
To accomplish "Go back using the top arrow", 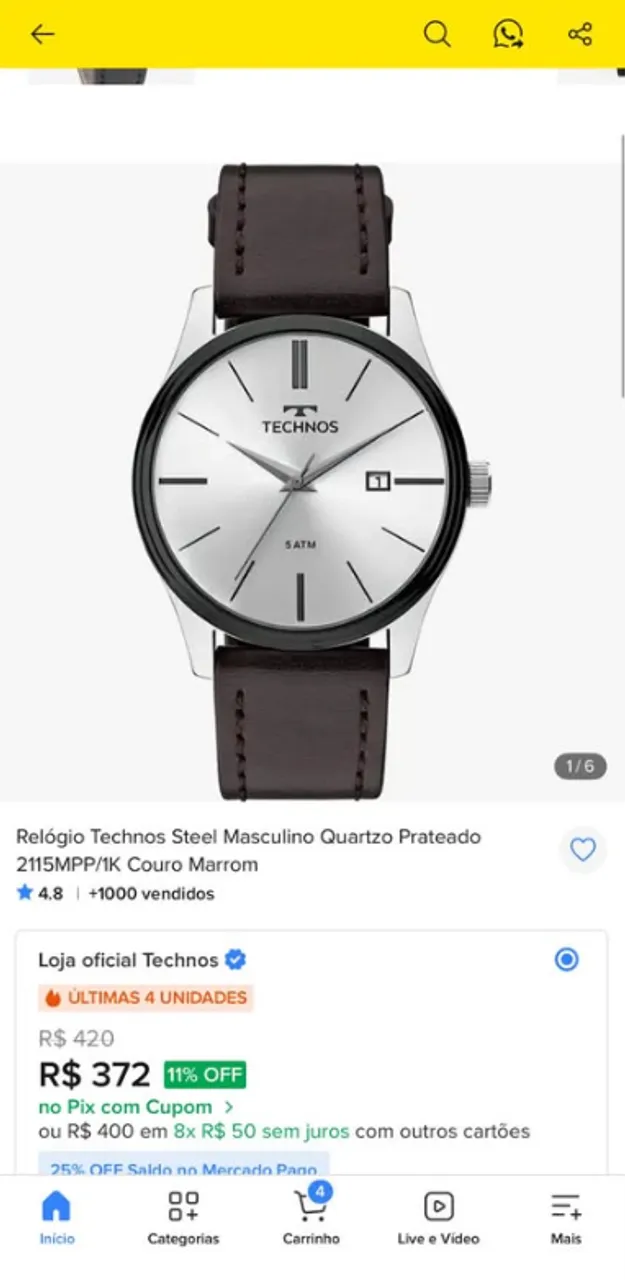I will [x=42, y=34].
